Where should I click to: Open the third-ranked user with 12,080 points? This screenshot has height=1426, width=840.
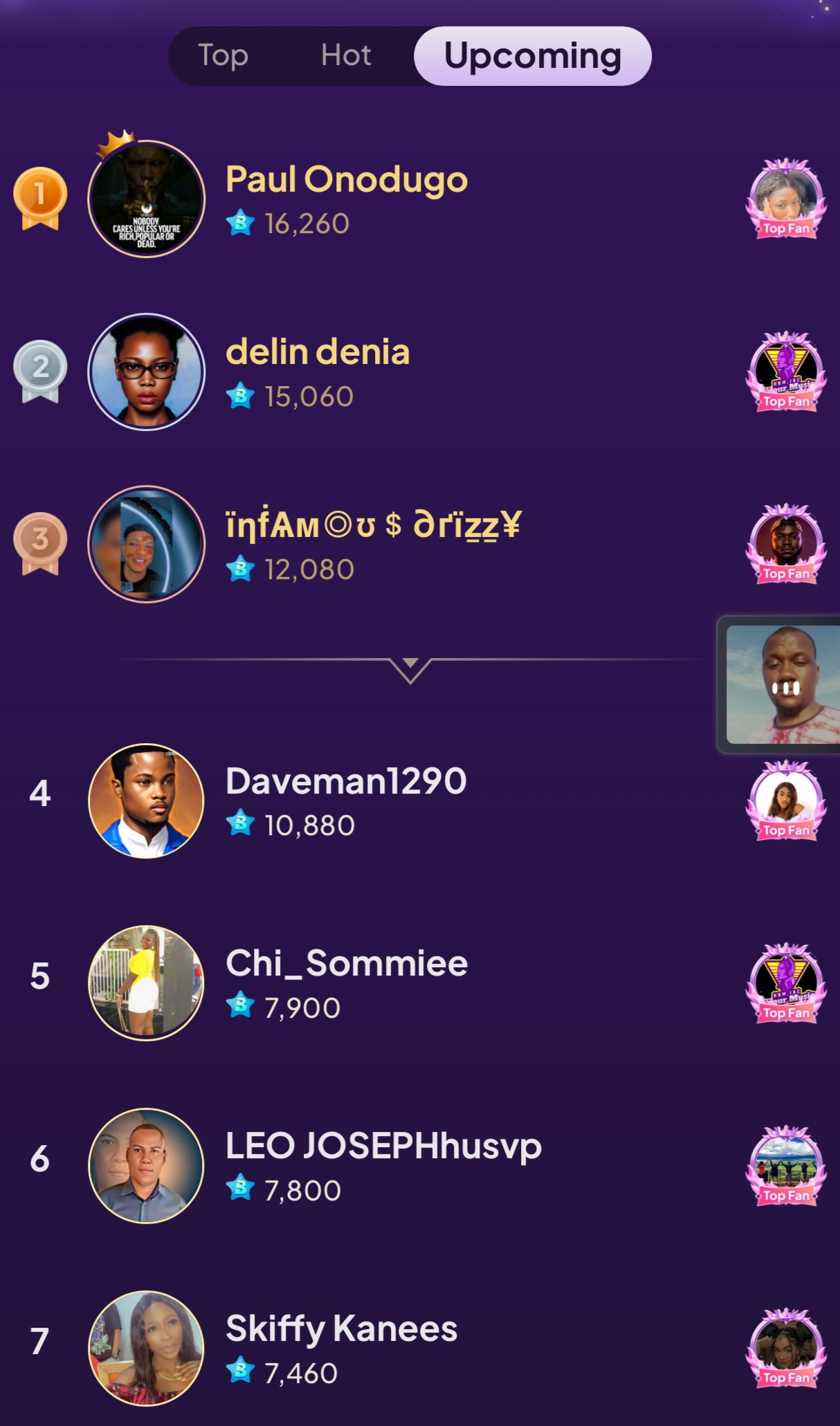click(x=420, y=545)
